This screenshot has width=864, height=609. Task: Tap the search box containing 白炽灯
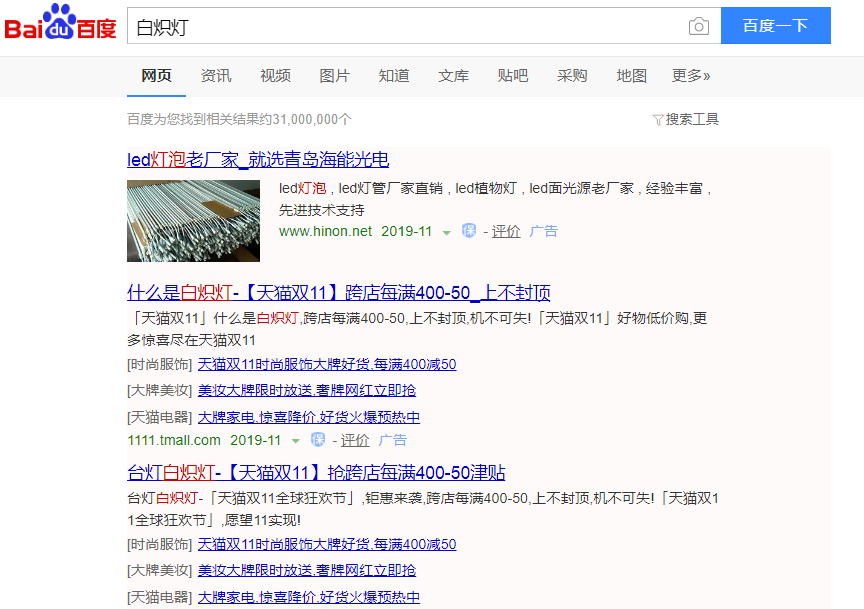tap(400, 26)
